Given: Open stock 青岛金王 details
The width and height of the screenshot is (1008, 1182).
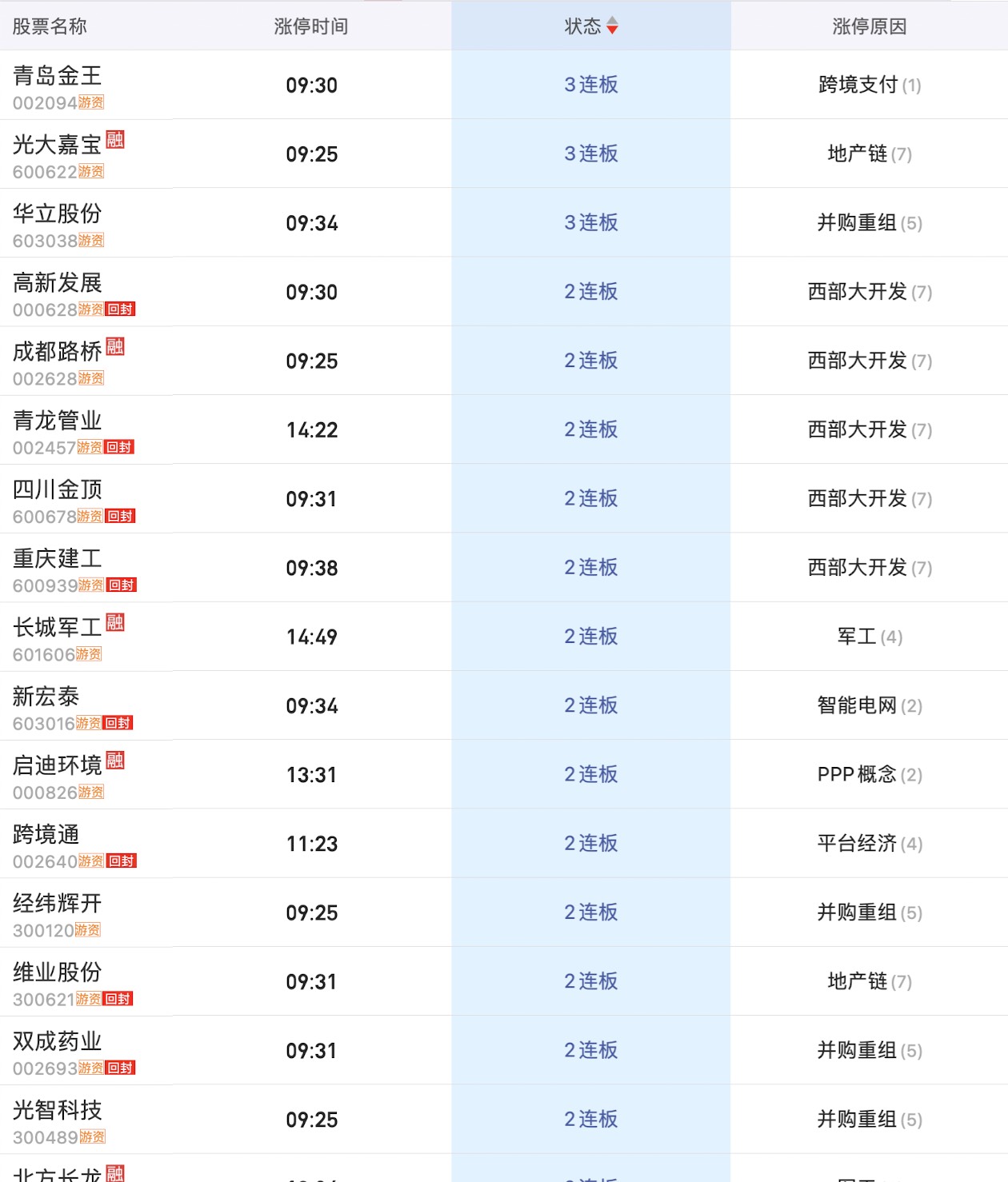Looking at the screenshot, I should tap(58, 76).
